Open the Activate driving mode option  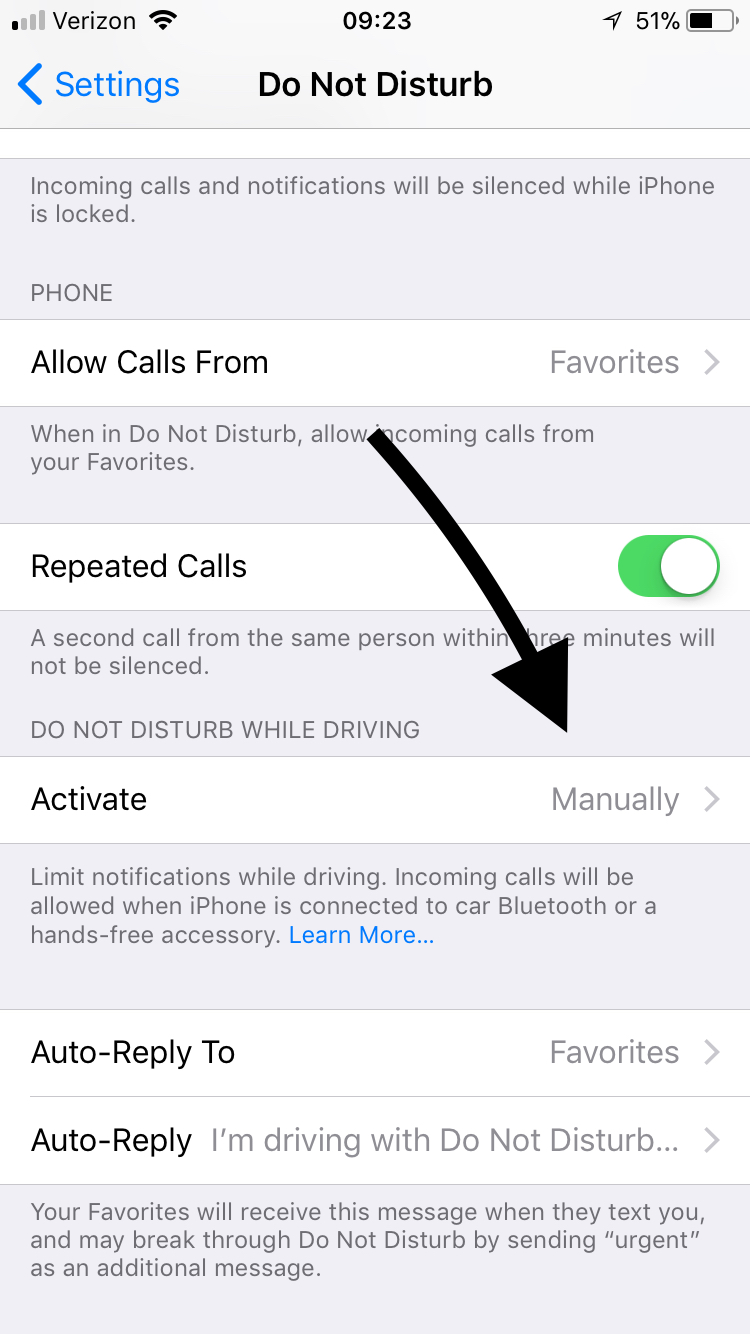[x=375, y=800]
